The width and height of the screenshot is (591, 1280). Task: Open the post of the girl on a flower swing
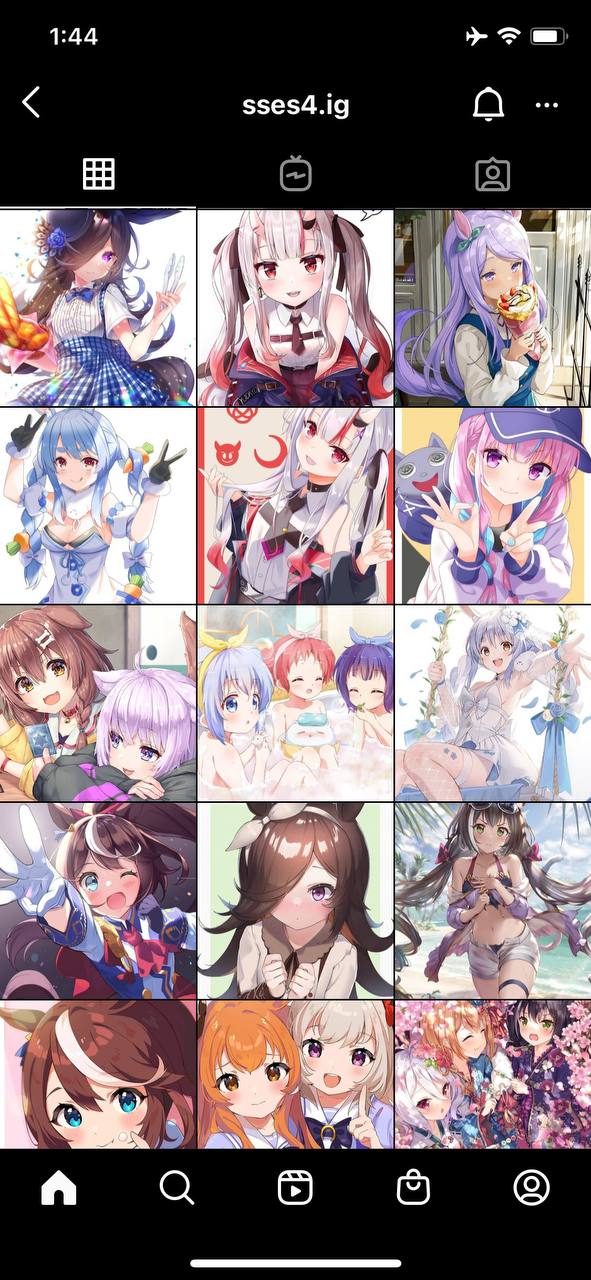493,703
